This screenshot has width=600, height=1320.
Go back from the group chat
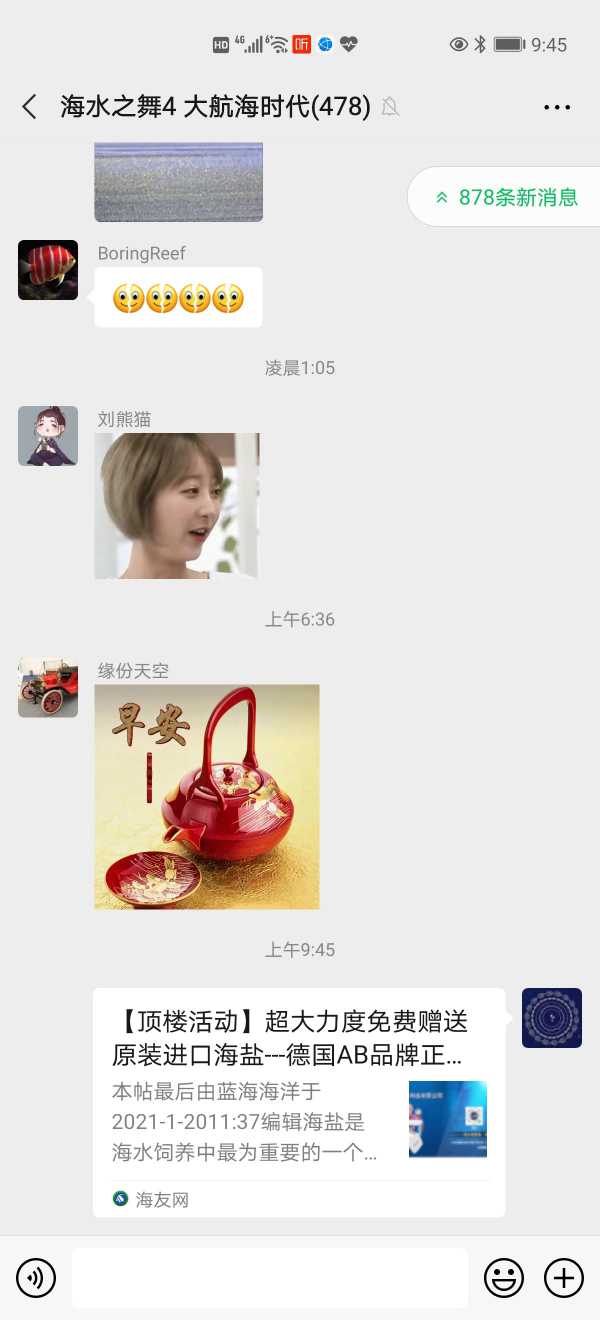pos(30,107)
